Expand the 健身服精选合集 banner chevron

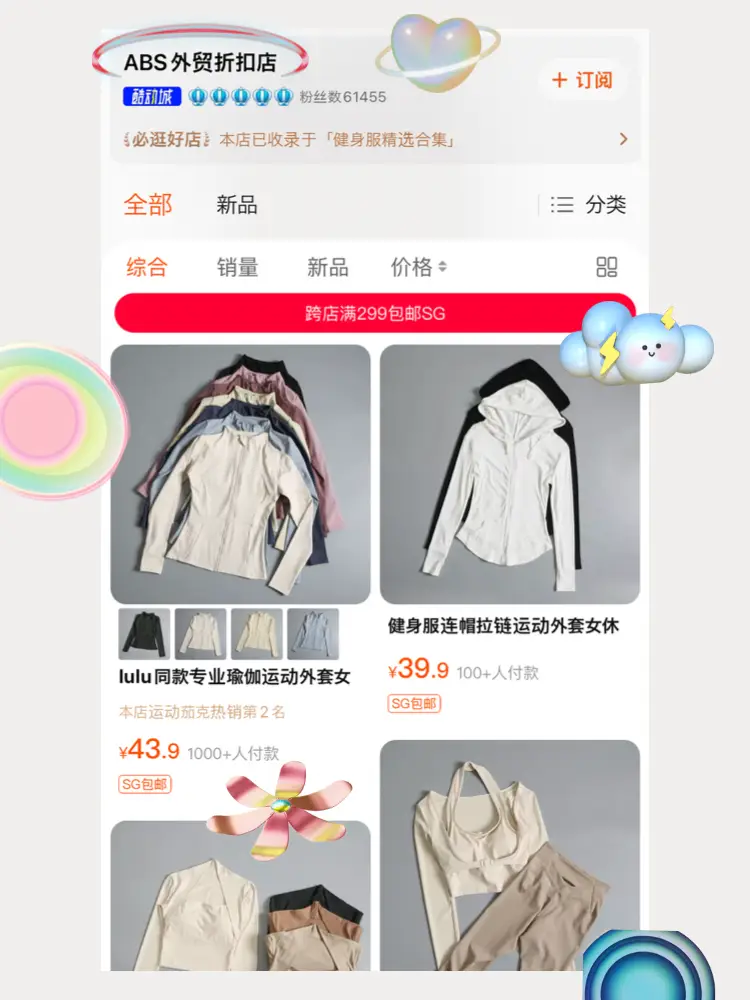coord(624,139)
